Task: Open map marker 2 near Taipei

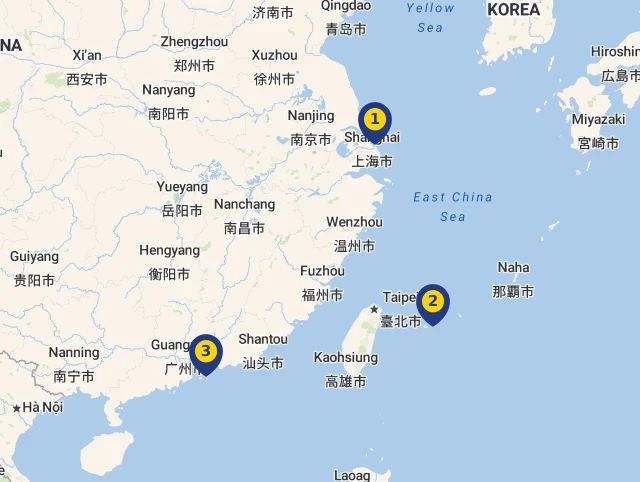Action: [432, 301]
